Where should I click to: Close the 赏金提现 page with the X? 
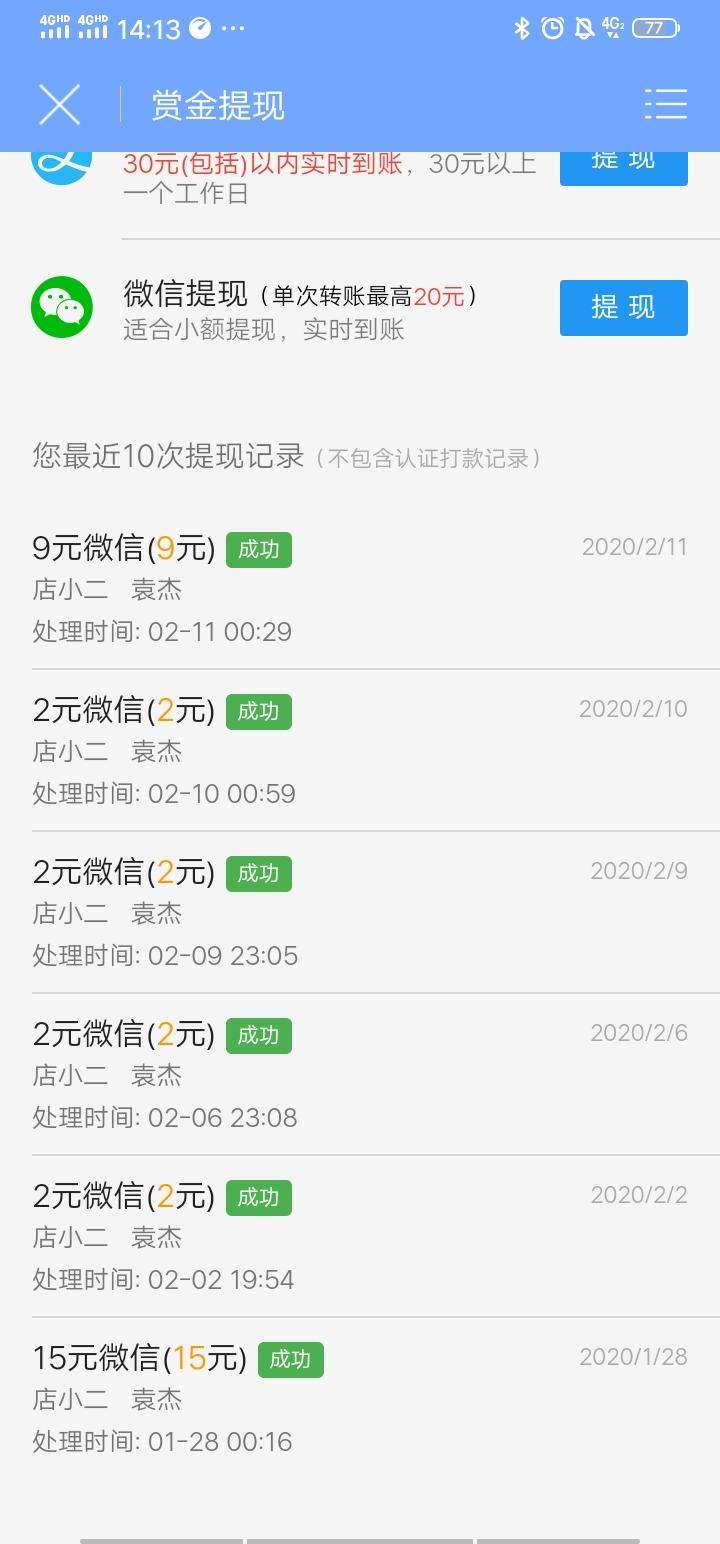pos(58,103)
